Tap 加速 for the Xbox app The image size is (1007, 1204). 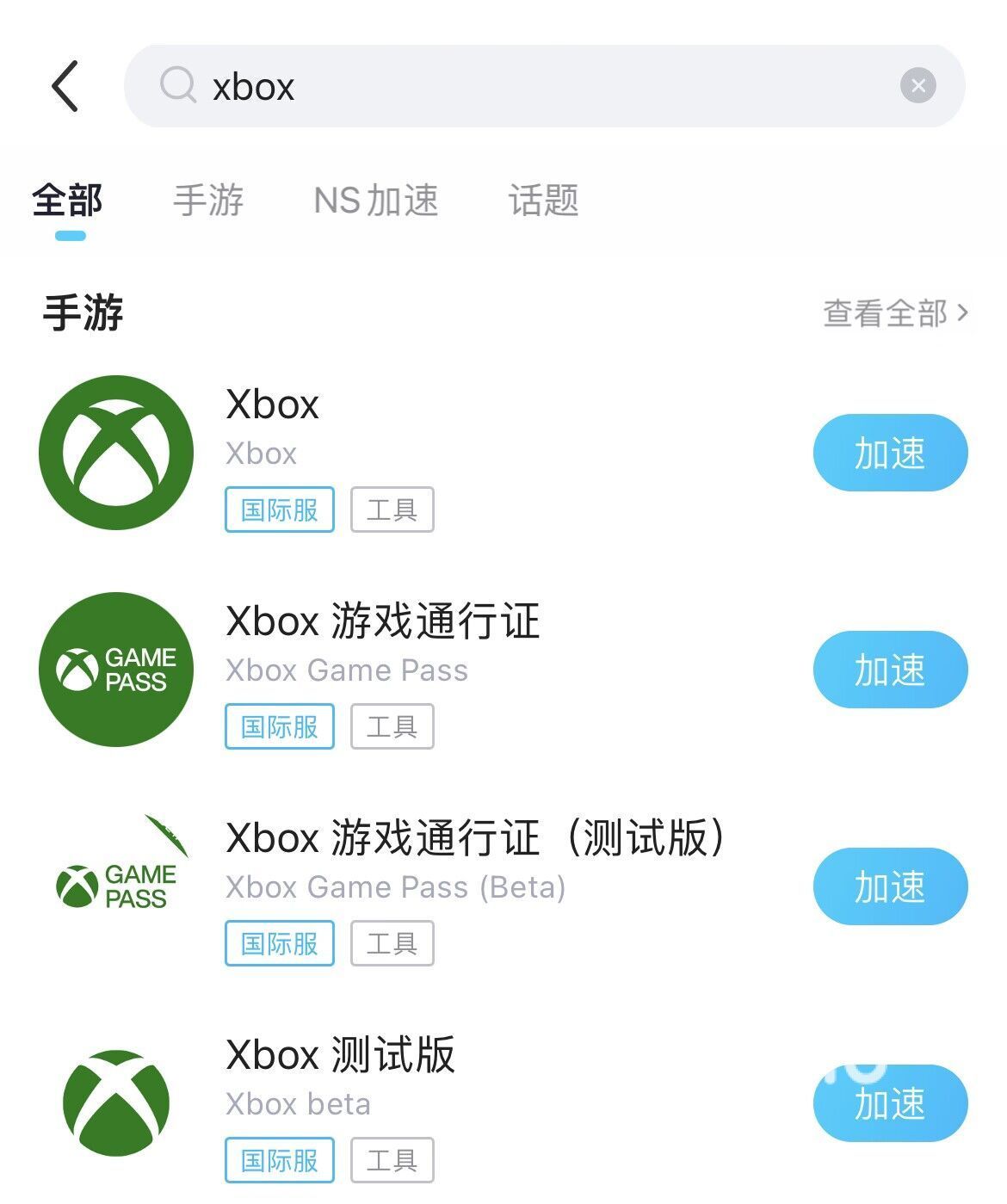tap(890, 453)
